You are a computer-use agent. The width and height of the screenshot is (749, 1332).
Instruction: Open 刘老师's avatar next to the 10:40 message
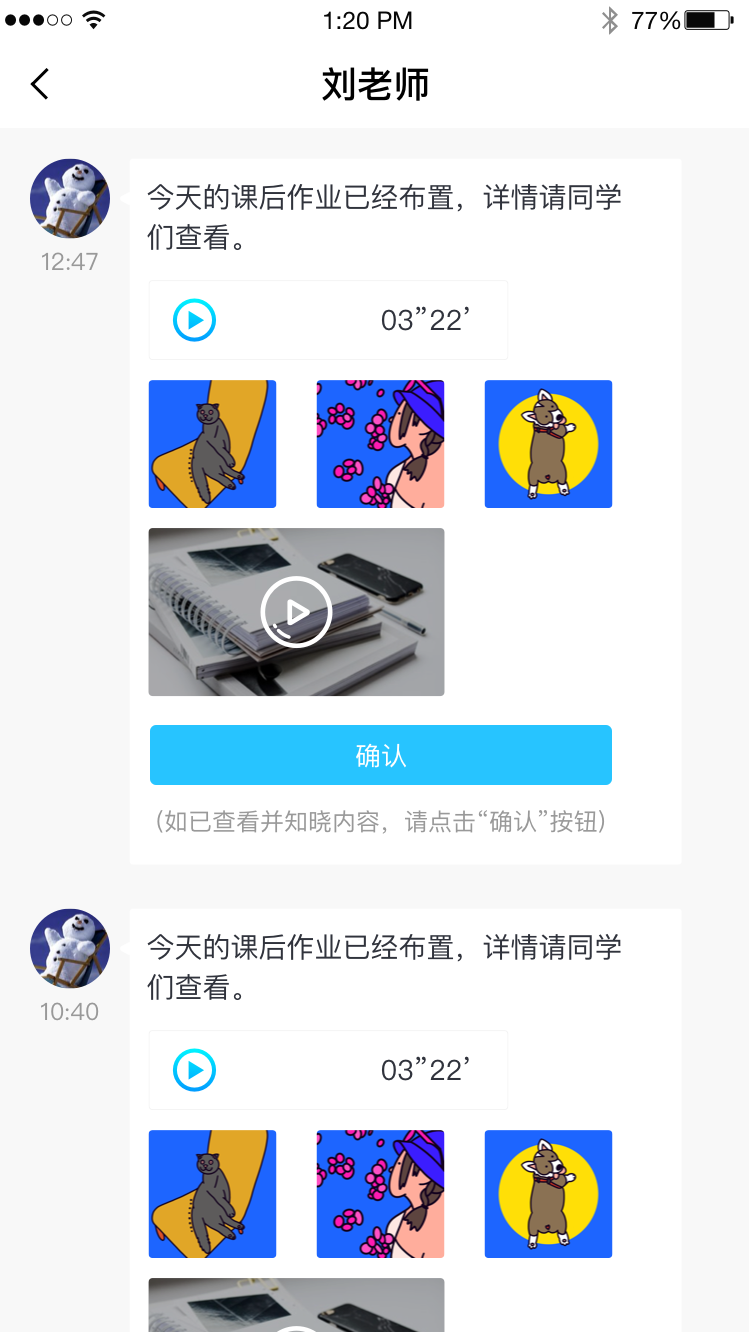coord(69,948)
